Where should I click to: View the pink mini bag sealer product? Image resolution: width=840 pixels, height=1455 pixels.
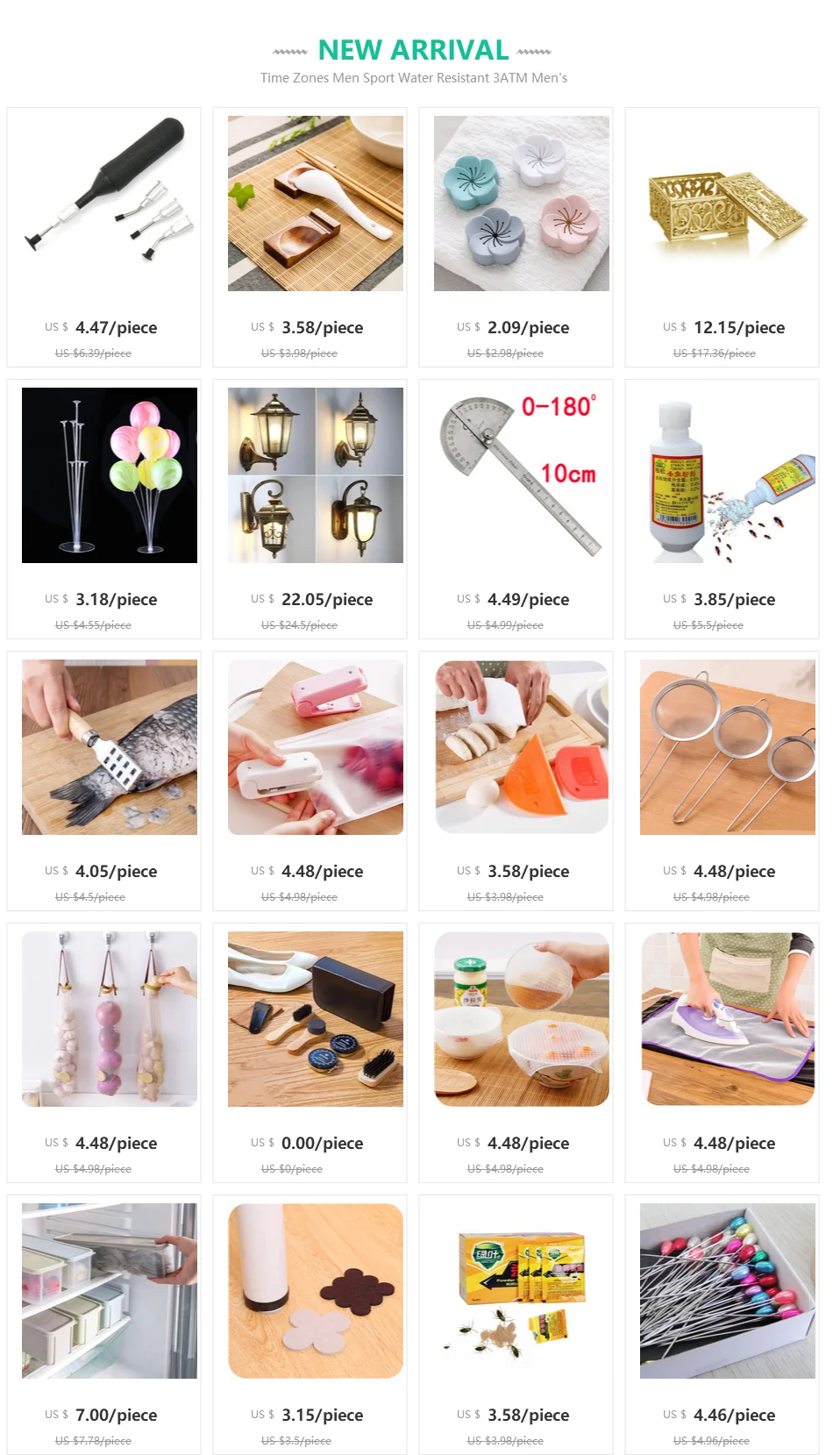point(310,781)
